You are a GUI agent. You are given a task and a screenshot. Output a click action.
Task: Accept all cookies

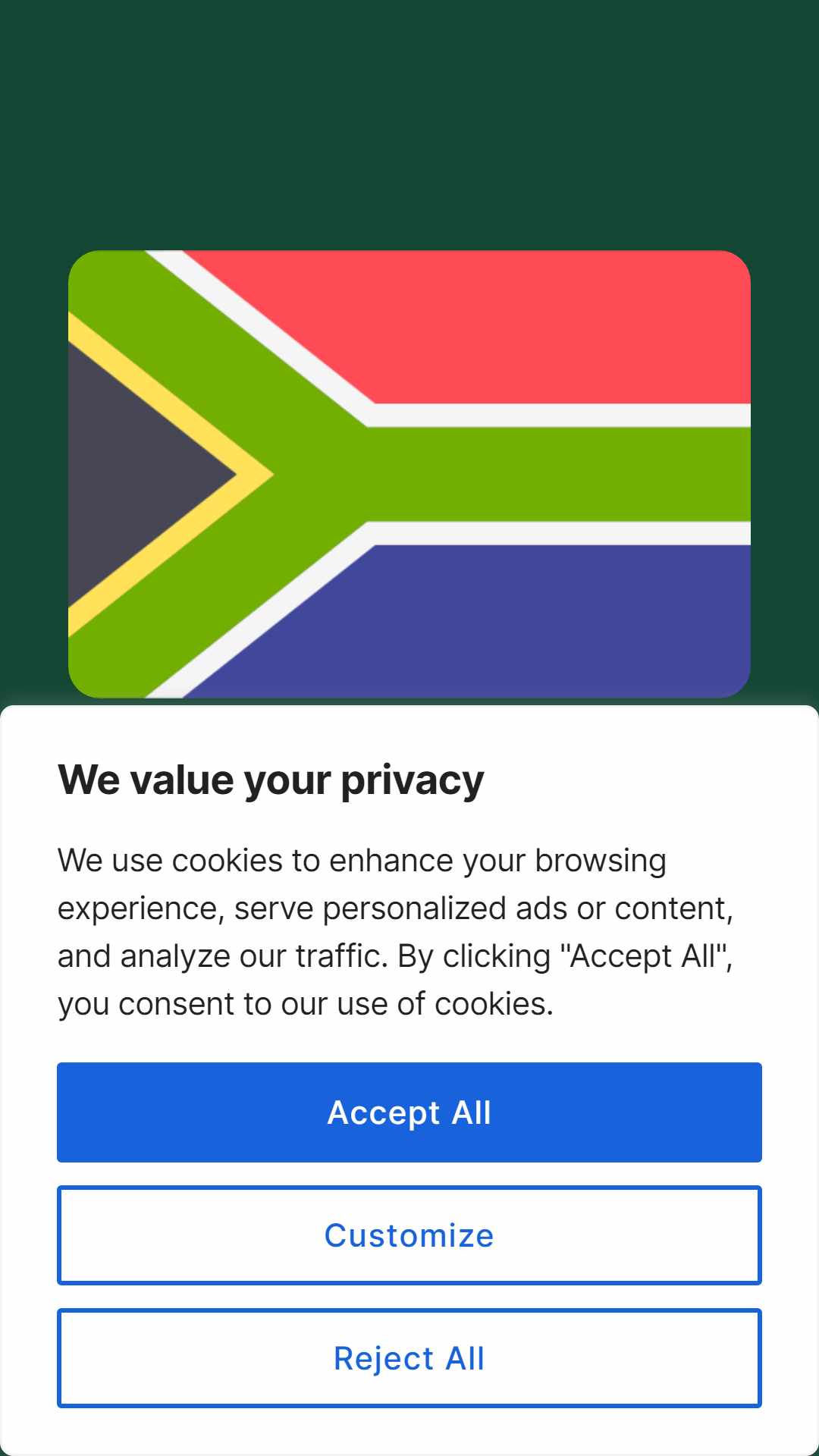[x=409, y=1112]
